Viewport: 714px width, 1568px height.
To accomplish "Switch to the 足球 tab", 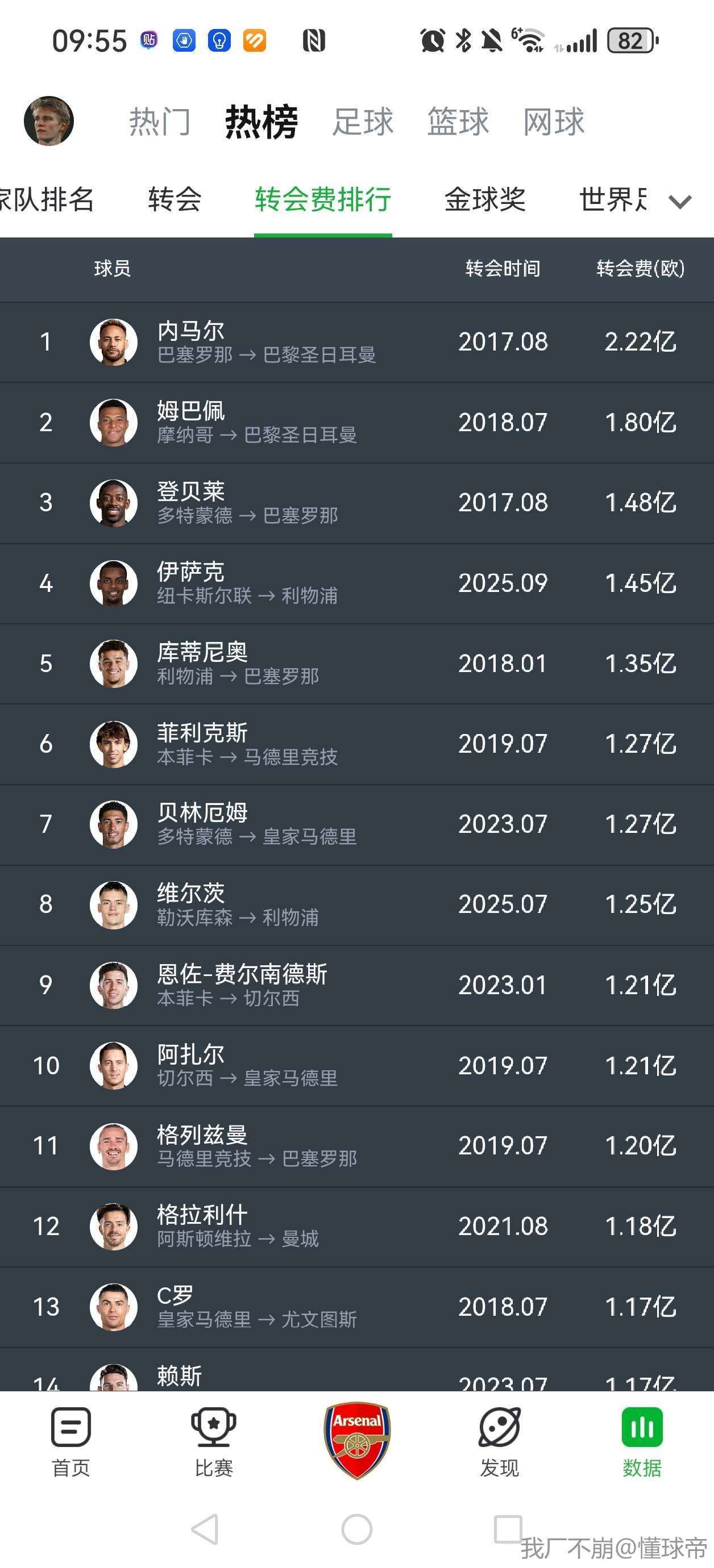I will 363,122.
